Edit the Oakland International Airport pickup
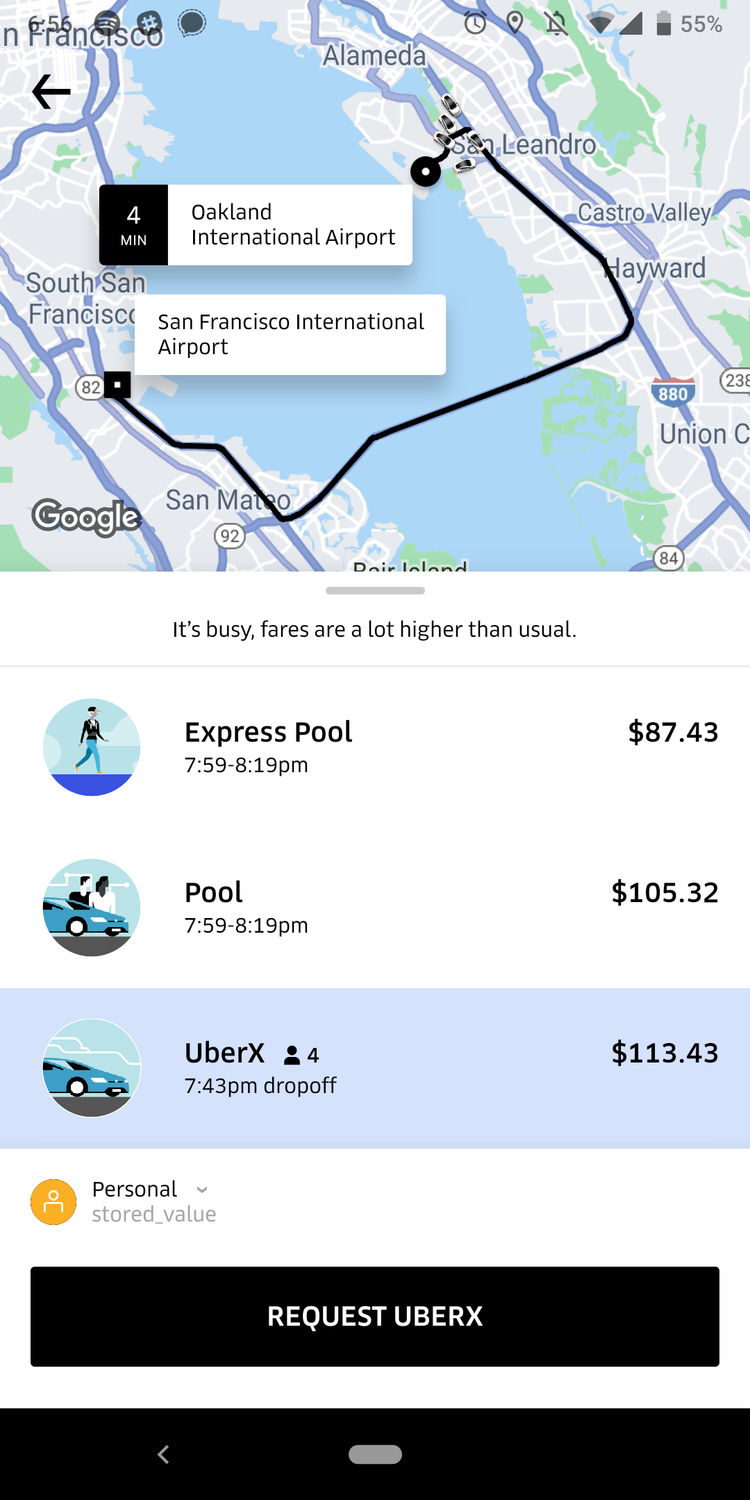The height and width of the screenshot is (1500, 750). [x=290, y=225]
